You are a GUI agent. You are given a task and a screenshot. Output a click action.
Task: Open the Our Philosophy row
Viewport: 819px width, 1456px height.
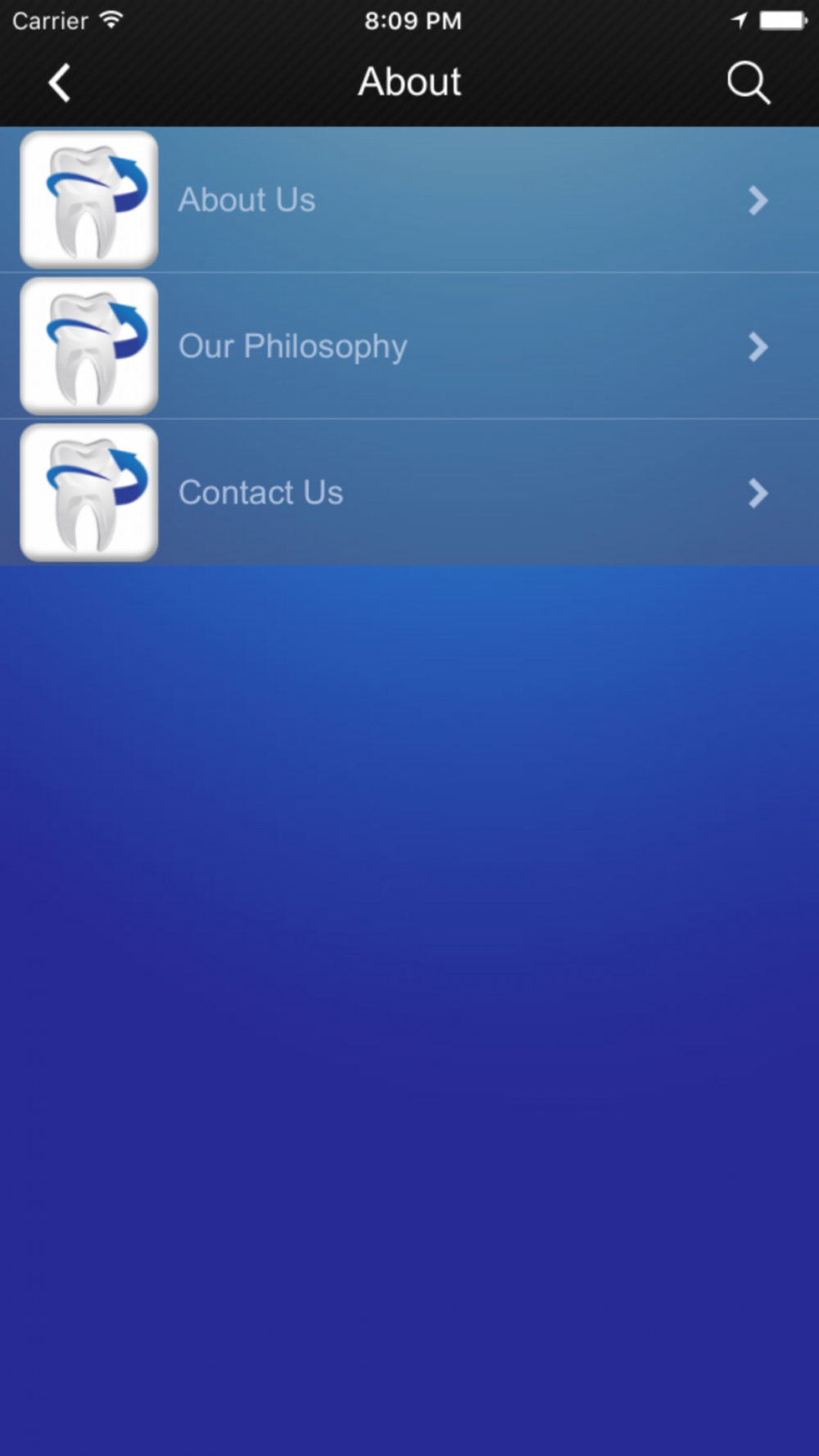pos(409,346)
